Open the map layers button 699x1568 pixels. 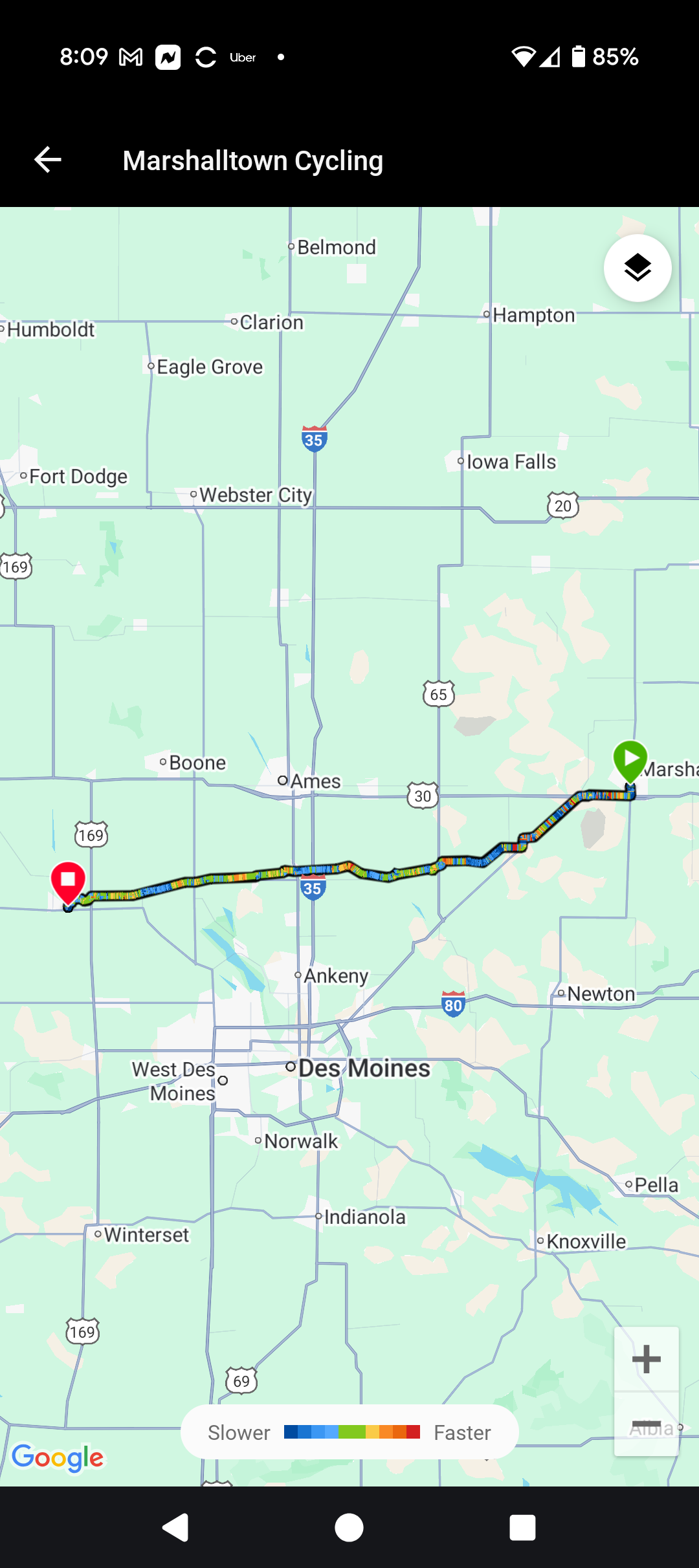coord(638,268)
